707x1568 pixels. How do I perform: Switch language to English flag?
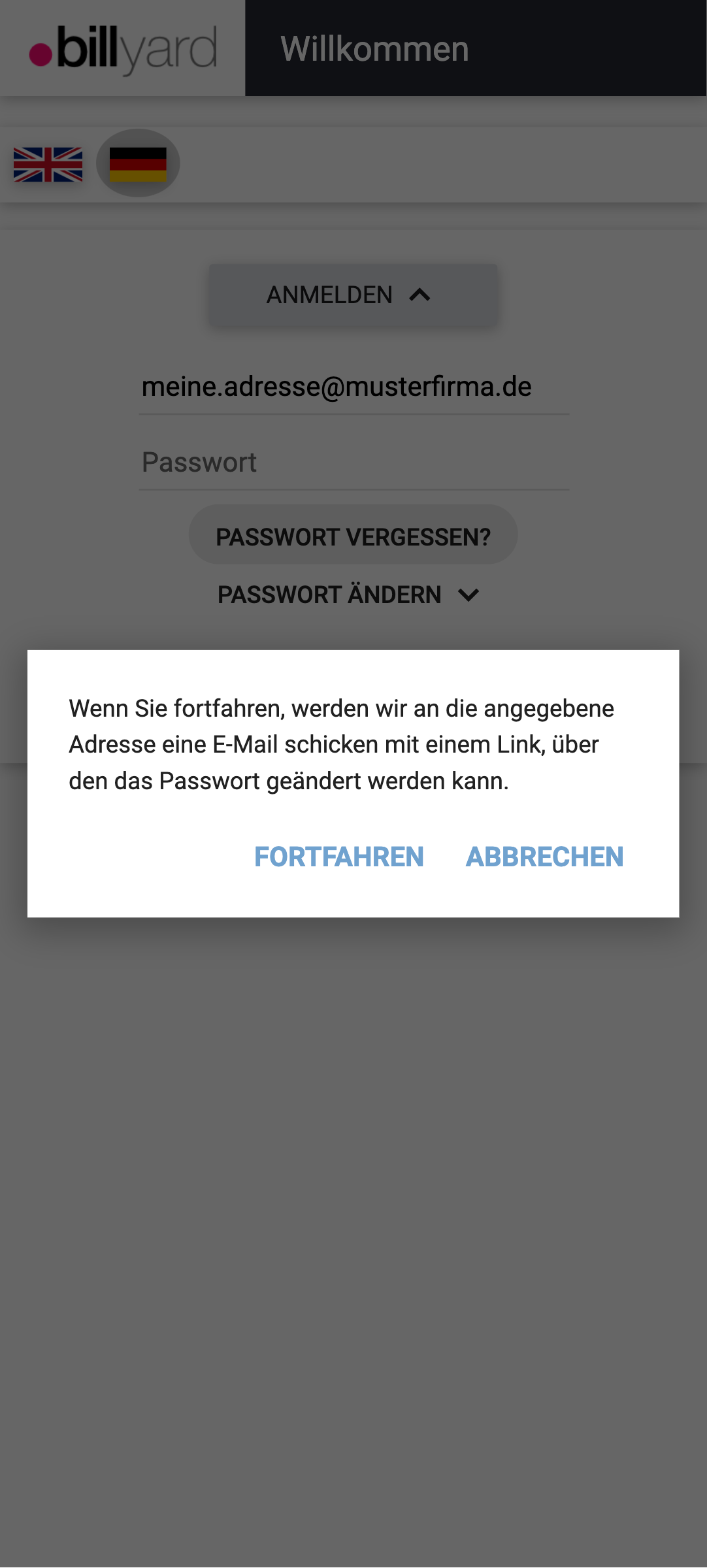[x=48, y=164]
